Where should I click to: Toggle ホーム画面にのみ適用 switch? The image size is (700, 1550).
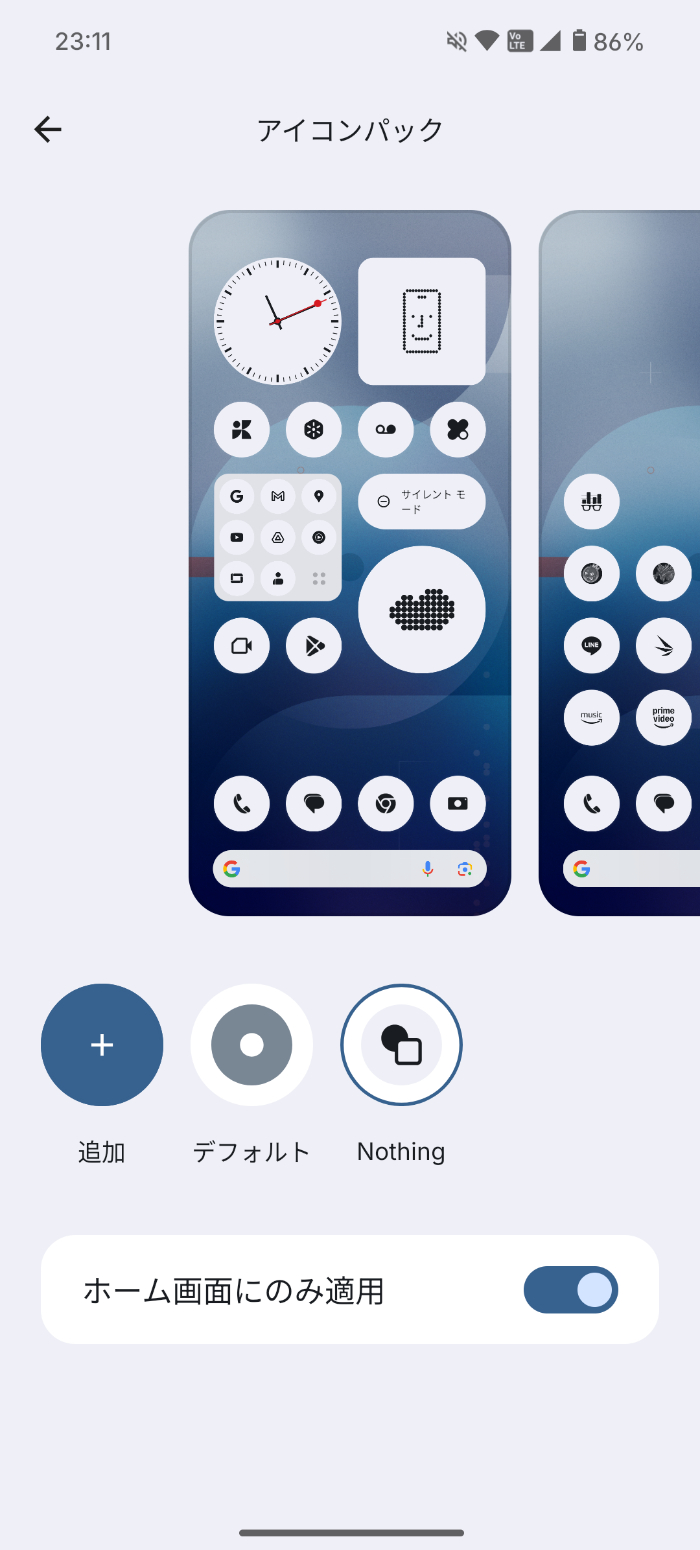click(x=571, y=1290)
